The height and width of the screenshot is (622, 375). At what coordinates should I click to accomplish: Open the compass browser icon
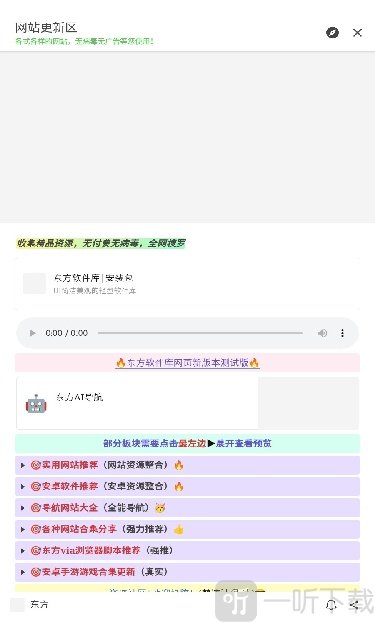[332, 33]
